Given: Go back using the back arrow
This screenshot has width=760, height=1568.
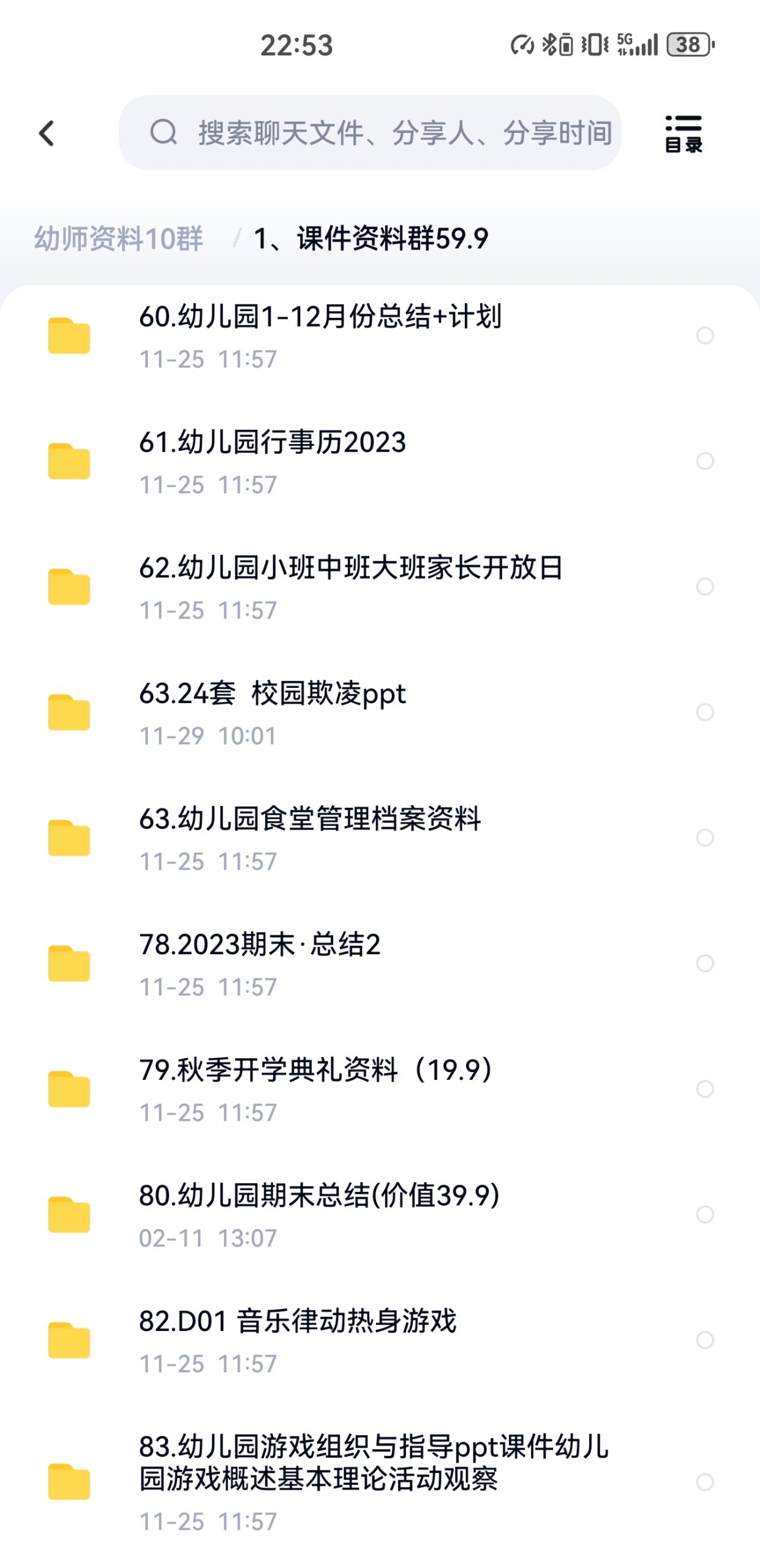Looking at the screenshot, I should (47, 133).
